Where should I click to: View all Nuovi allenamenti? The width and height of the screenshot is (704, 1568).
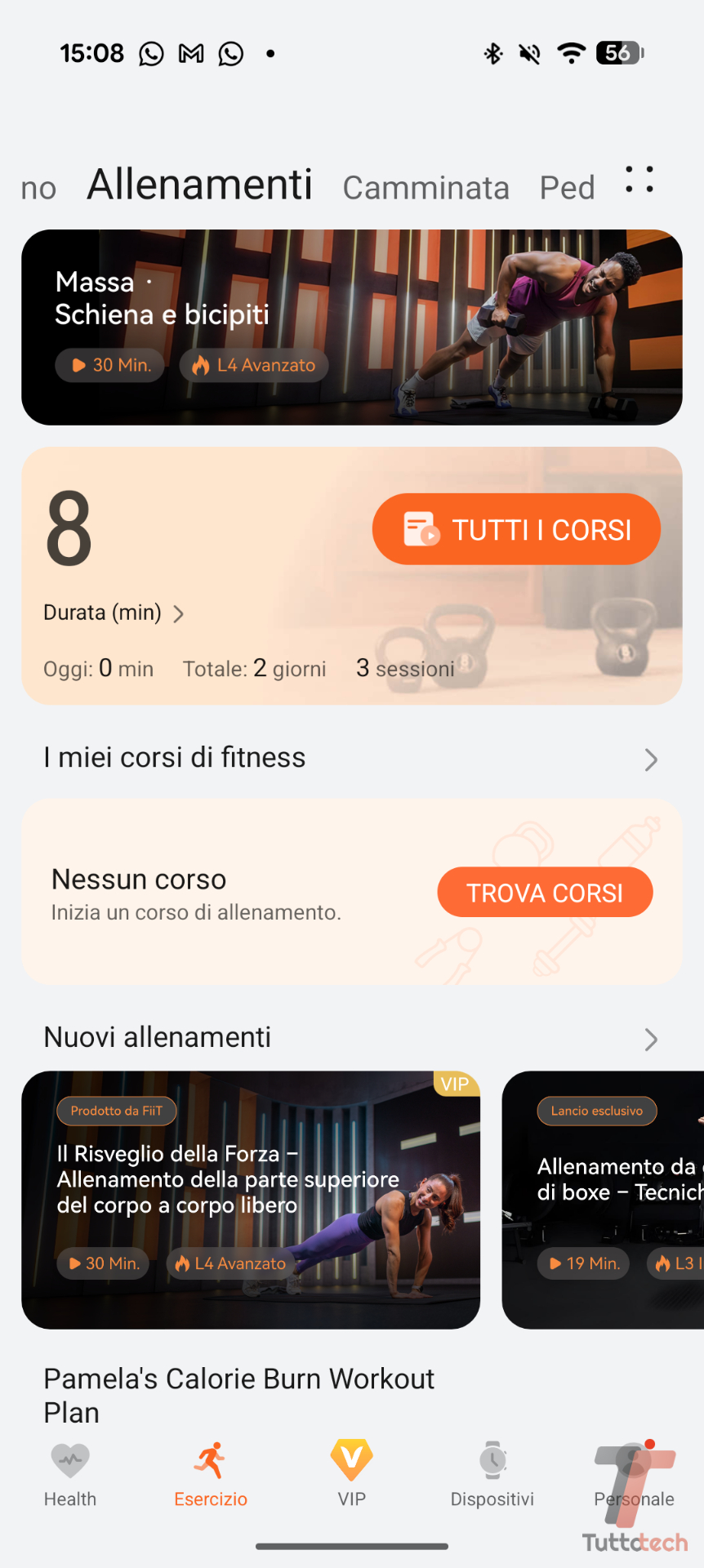[x=650, y=1039]
